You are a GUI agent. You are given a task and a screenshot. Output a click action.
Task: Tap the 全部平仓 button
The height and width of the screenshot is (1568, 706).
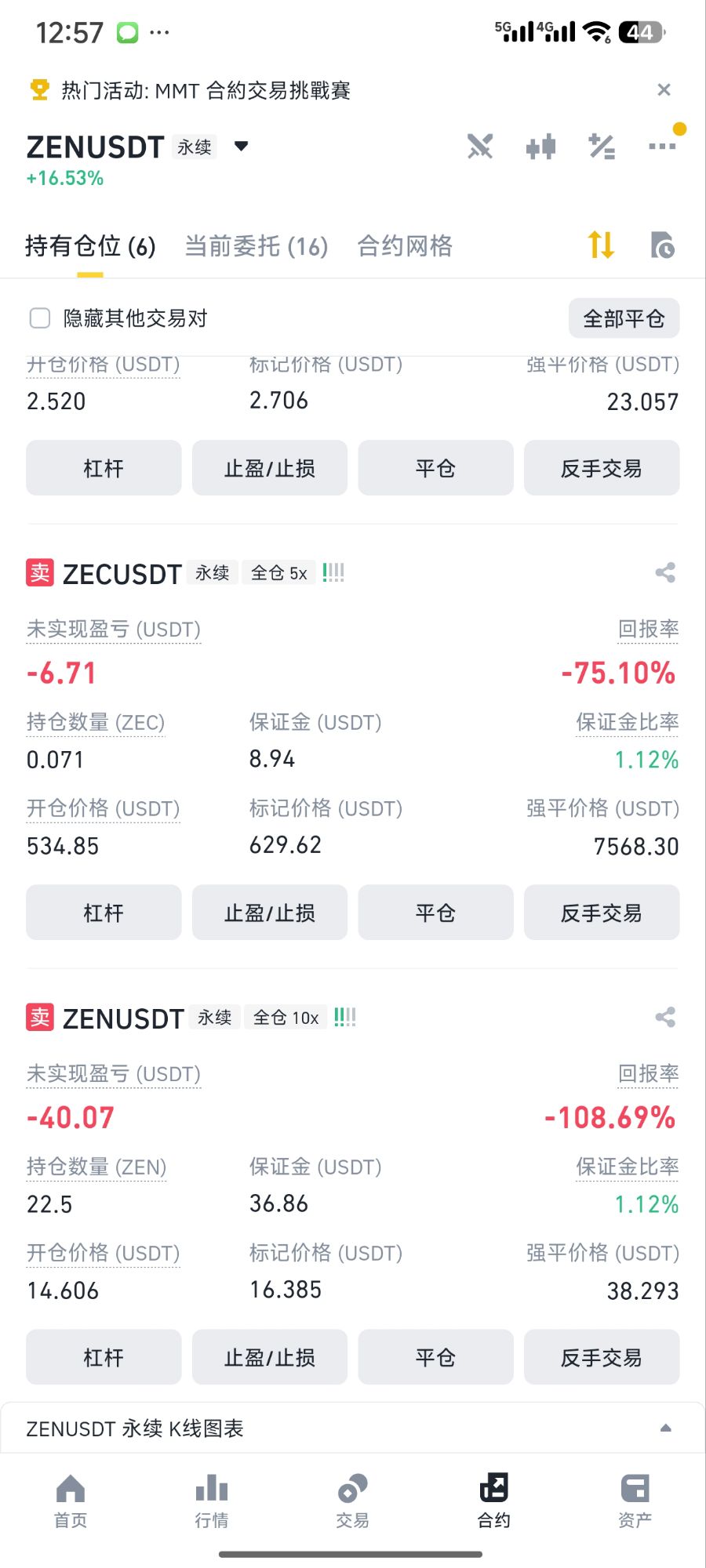(x=624, y=318)
